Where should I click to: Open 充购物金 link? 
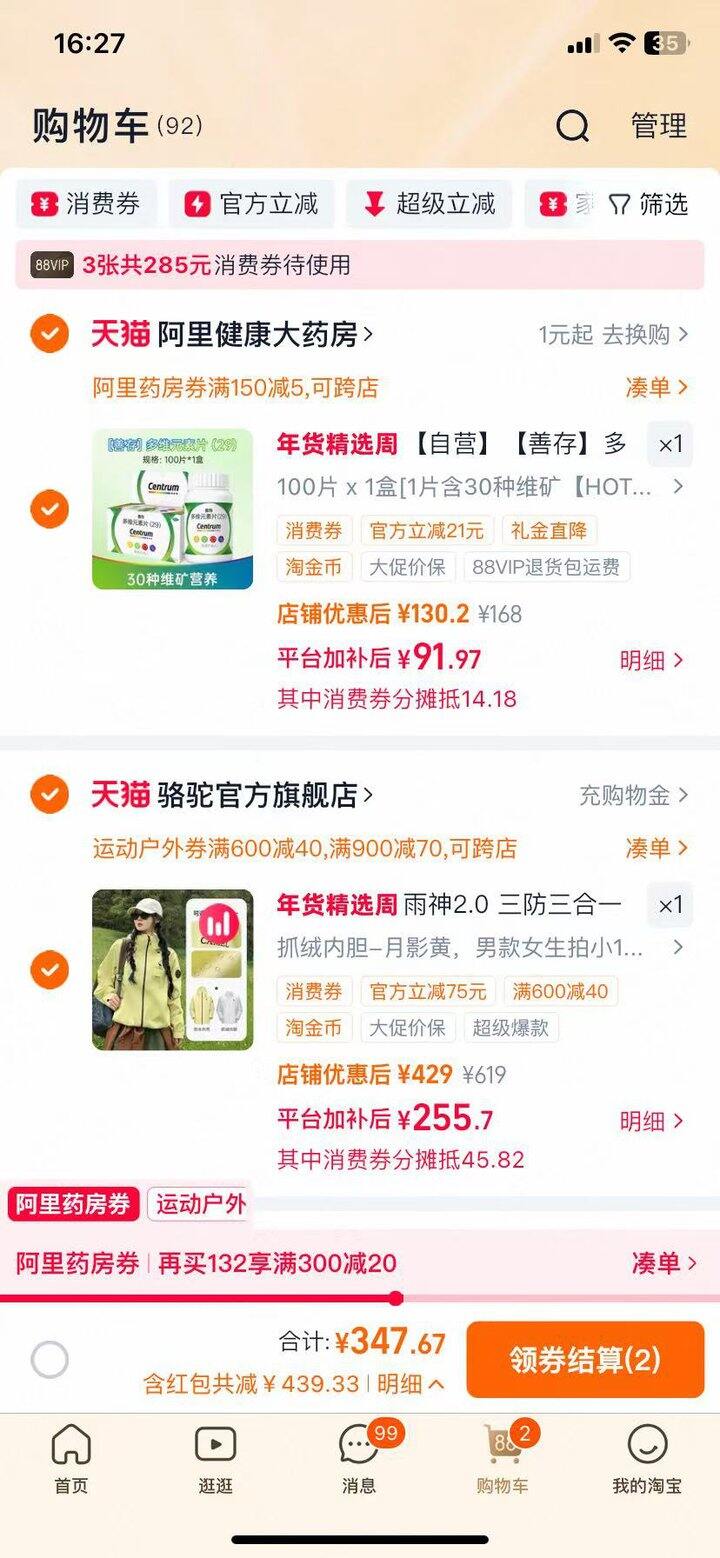click(x=634, y=795)
